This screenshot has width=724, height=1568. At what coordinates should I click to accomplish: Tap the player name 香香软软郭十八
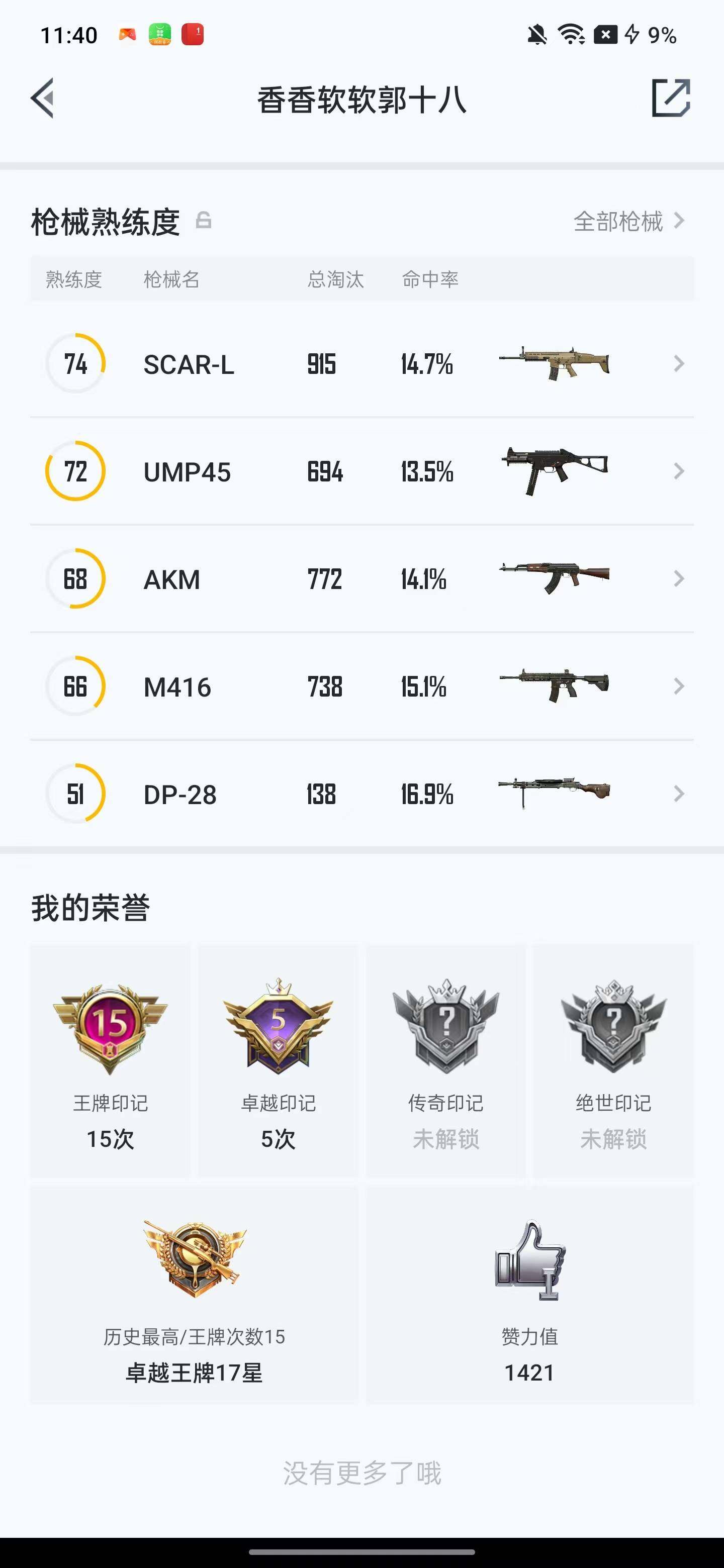[x=361, y=101]
